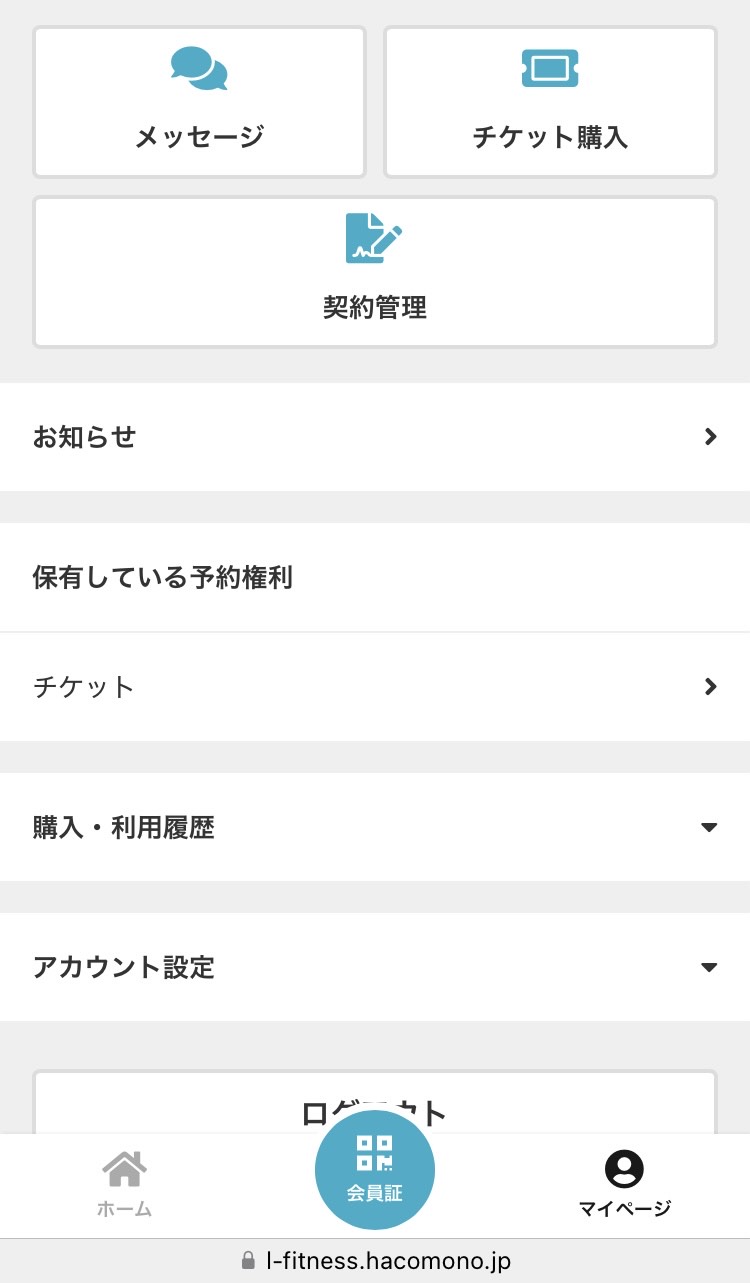Screen dimensions: 750x1283
Task: Open the お知らせ notices row
Action: click(x=375, y=437)
